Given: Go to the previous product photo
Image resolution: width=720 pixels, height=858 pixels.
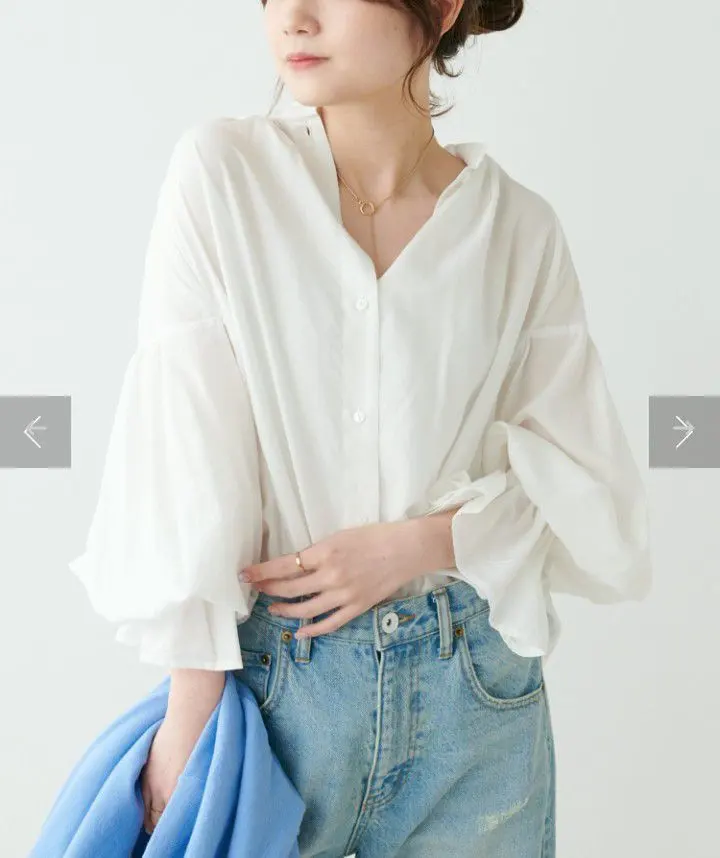Looking at the screenshot, I should tap(35, 432).
